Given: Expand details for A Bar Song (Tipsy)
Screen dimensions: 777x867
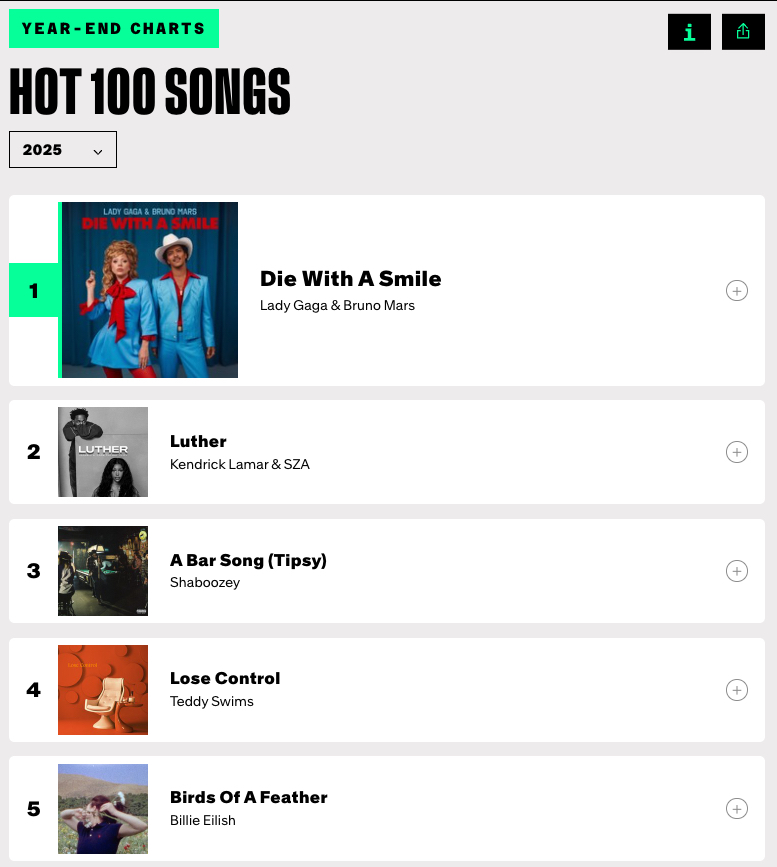Looking at the screenshot, I should point(736,571).
